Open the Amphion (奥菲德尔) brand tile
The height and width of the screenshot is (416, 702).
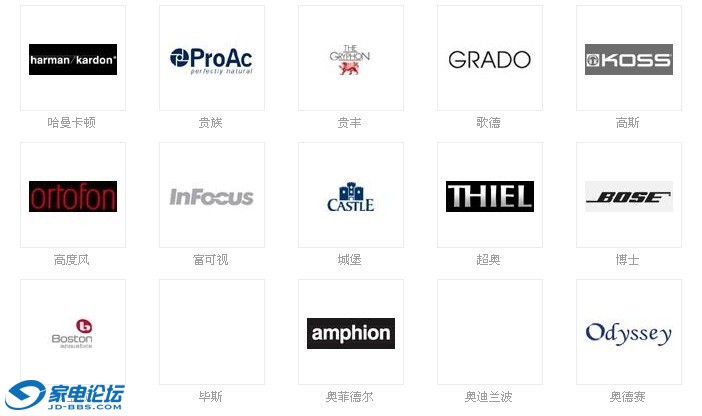[350, 333]
